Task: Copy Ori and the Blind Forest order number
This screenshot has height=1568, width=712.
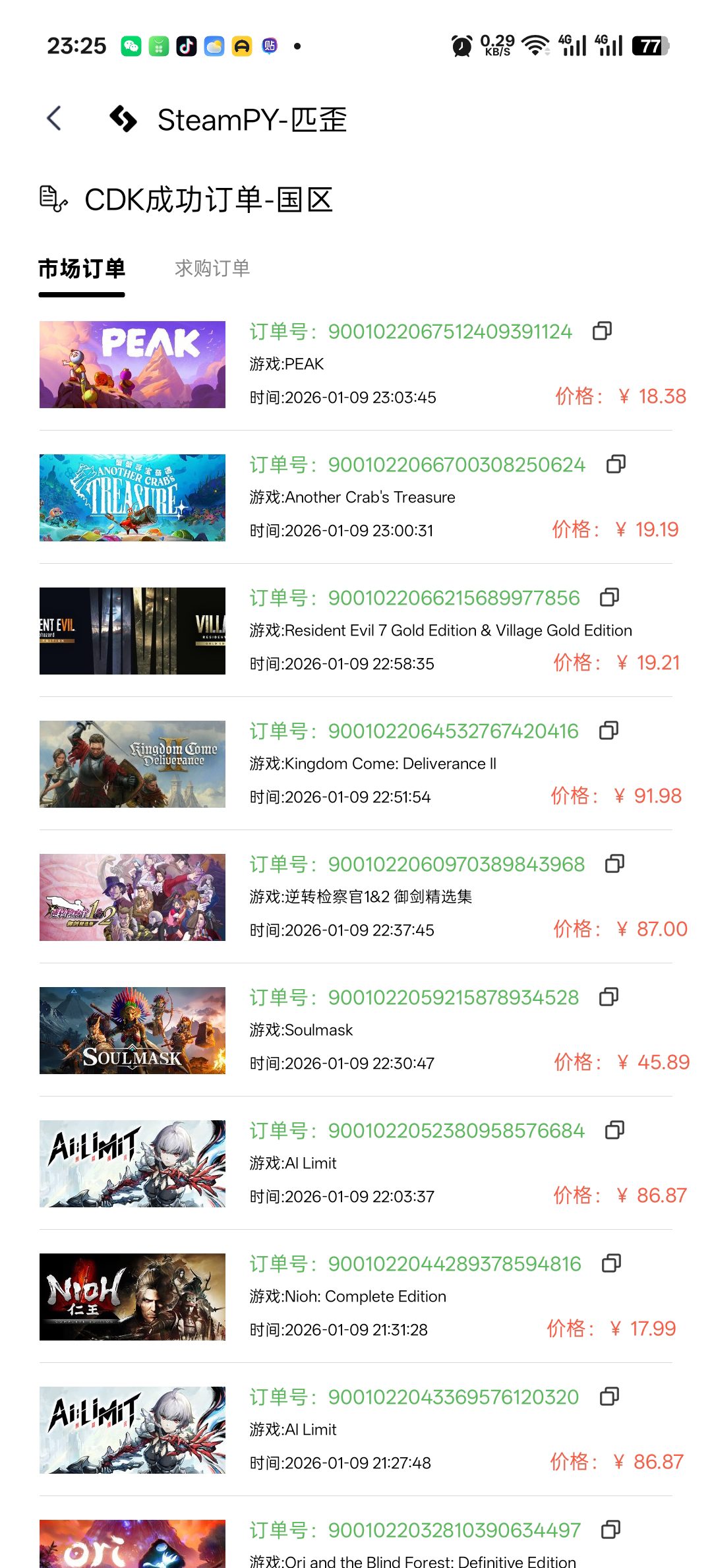Action: point(610,1530)
